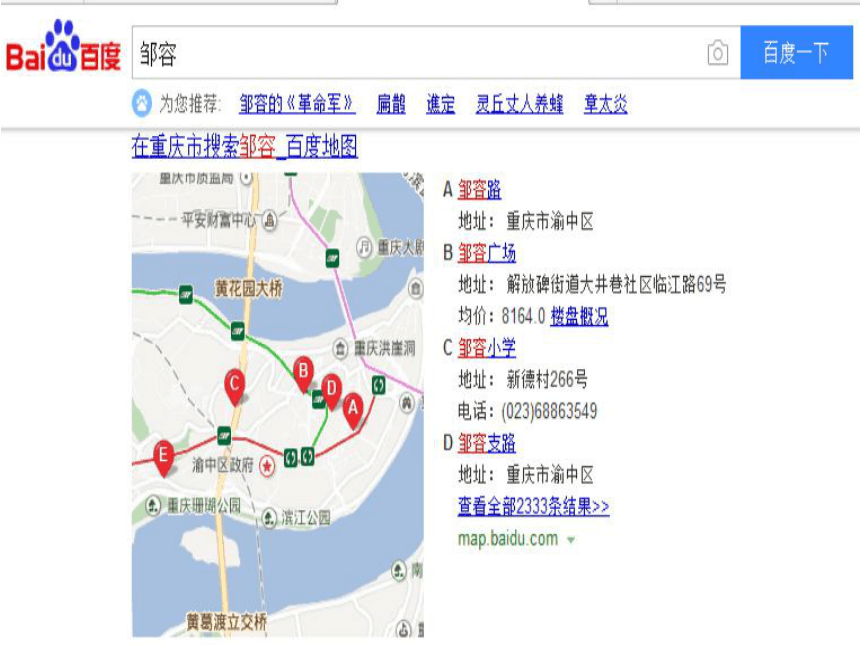
Task: Open suggested search 扁鹊
Action: (x=391, y=104)
